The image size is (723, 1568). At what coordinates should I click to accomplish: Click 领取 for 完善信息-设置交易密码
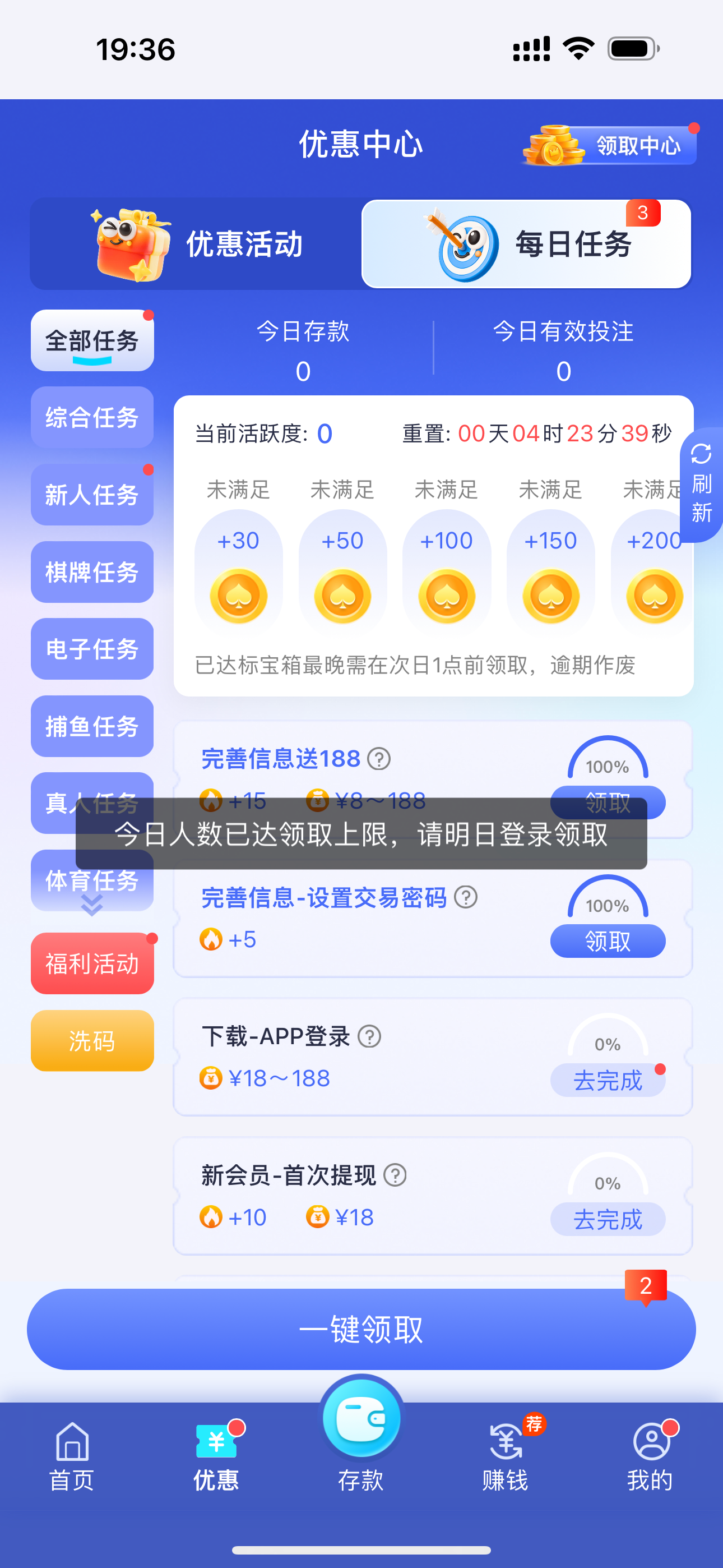pyautogui.click(x=607, y=940)
